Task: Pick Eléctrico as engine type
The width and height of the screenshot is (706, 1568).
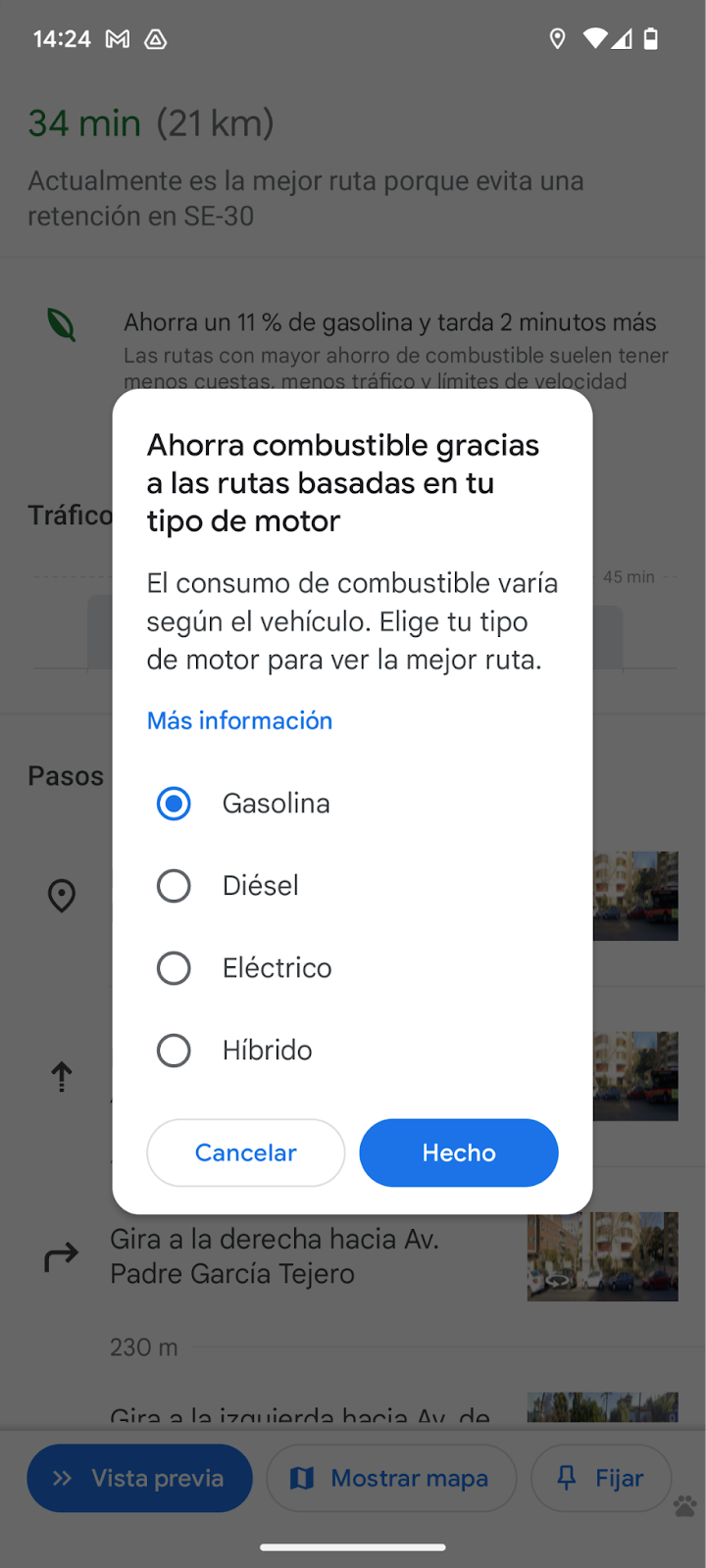Action: click(175, 968)
